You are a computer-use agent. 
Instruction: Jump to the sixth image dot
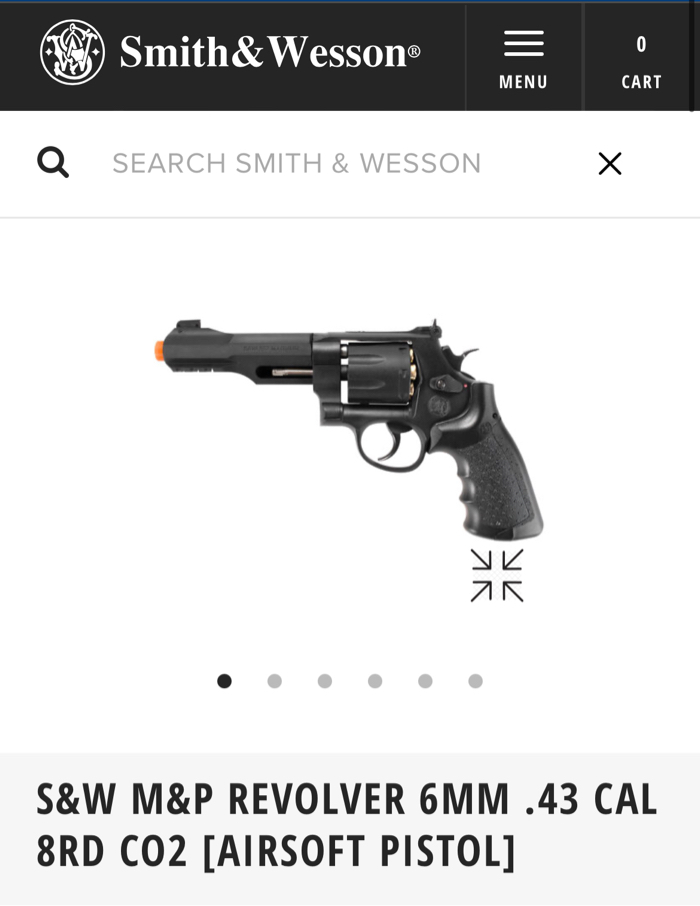[475, 681]
